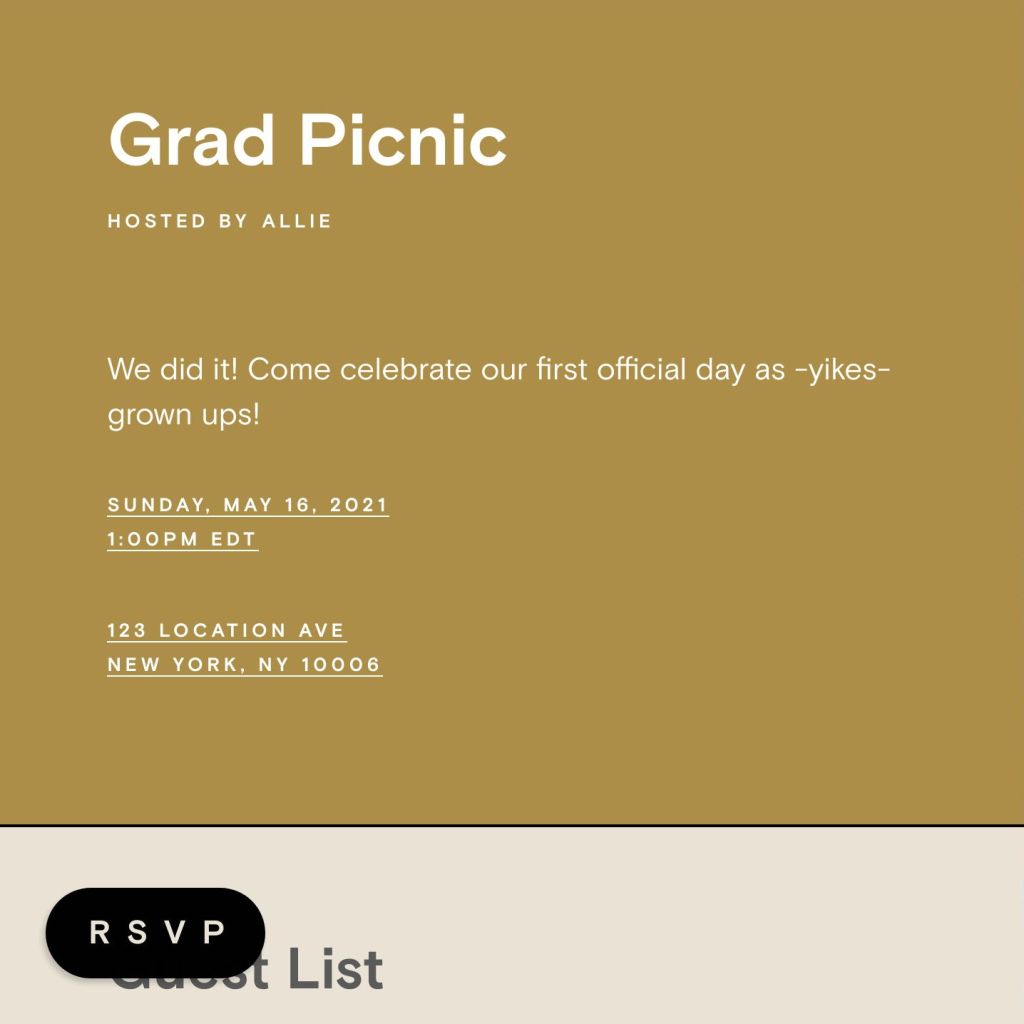Tap the RSVP button

point(155,933)
